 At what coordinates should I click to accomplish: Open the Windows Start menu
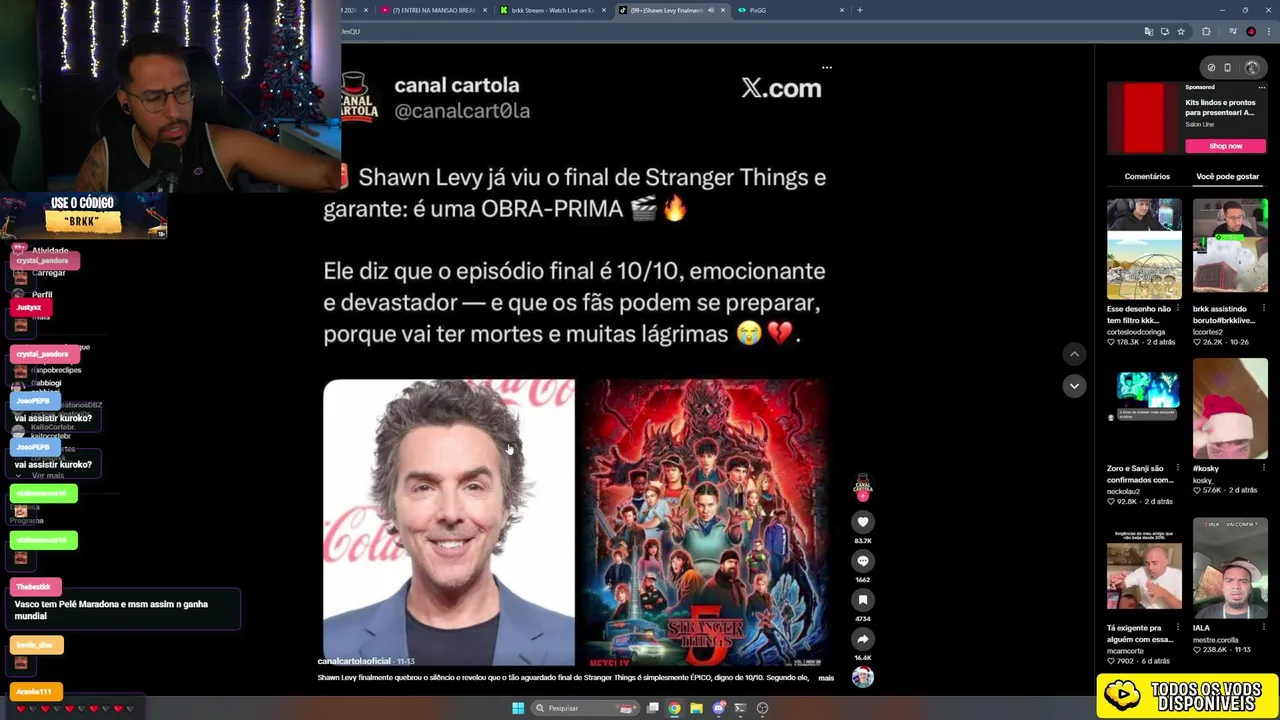pyautogui.click(x=518, y=708)
